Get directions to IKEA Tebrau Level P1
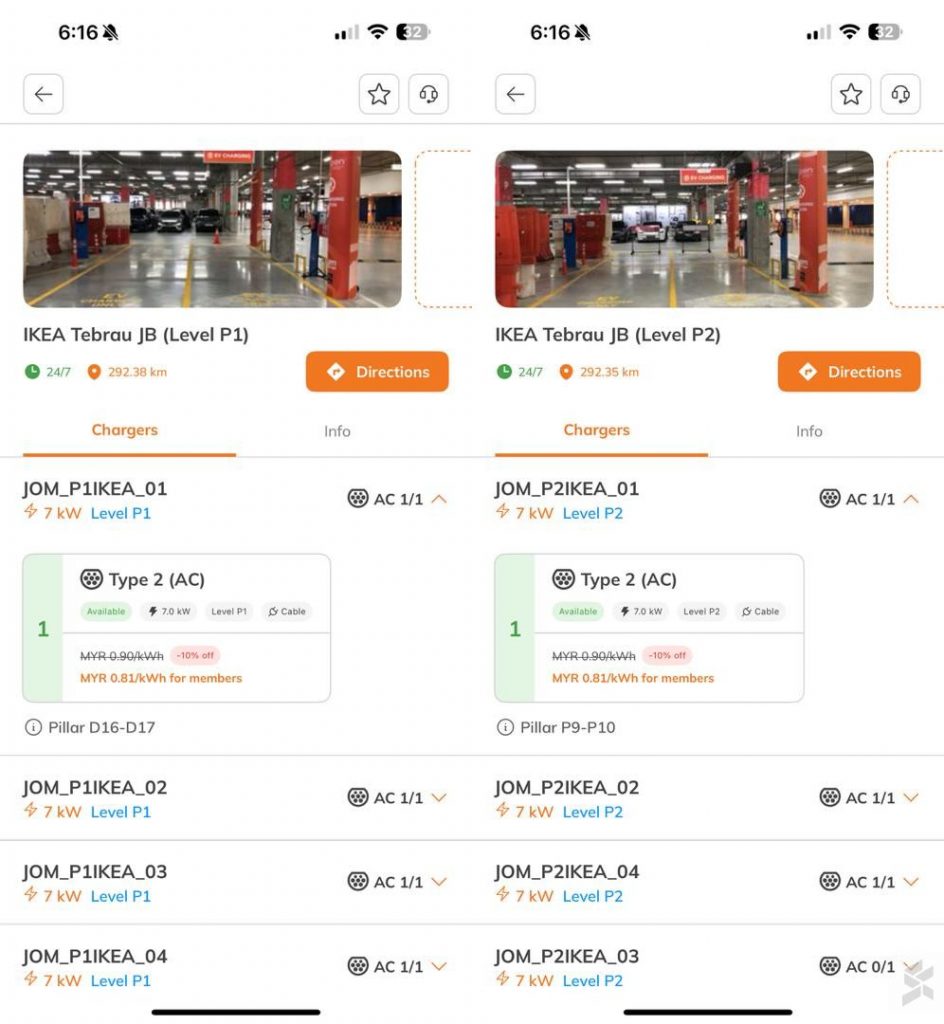 377,372
